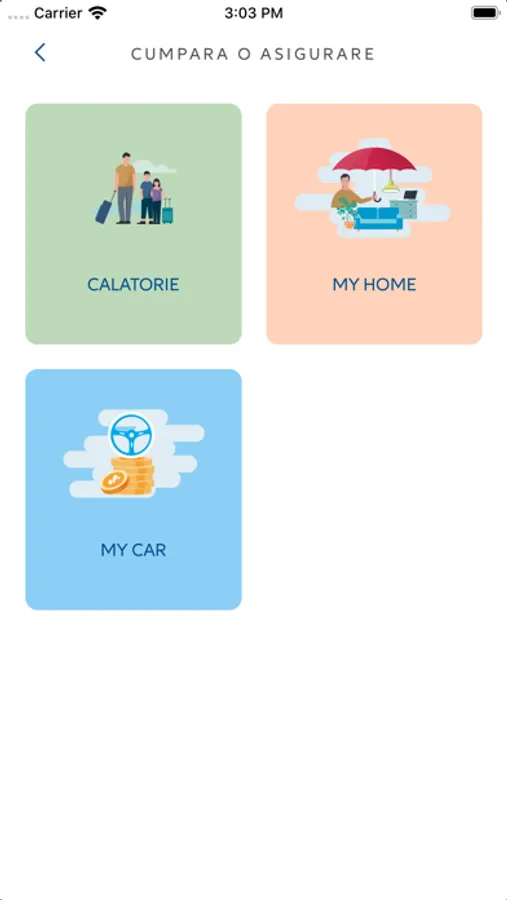Open the Calatorie insurance card
This screenshot has height=900, width=507.
coord(133,224)
